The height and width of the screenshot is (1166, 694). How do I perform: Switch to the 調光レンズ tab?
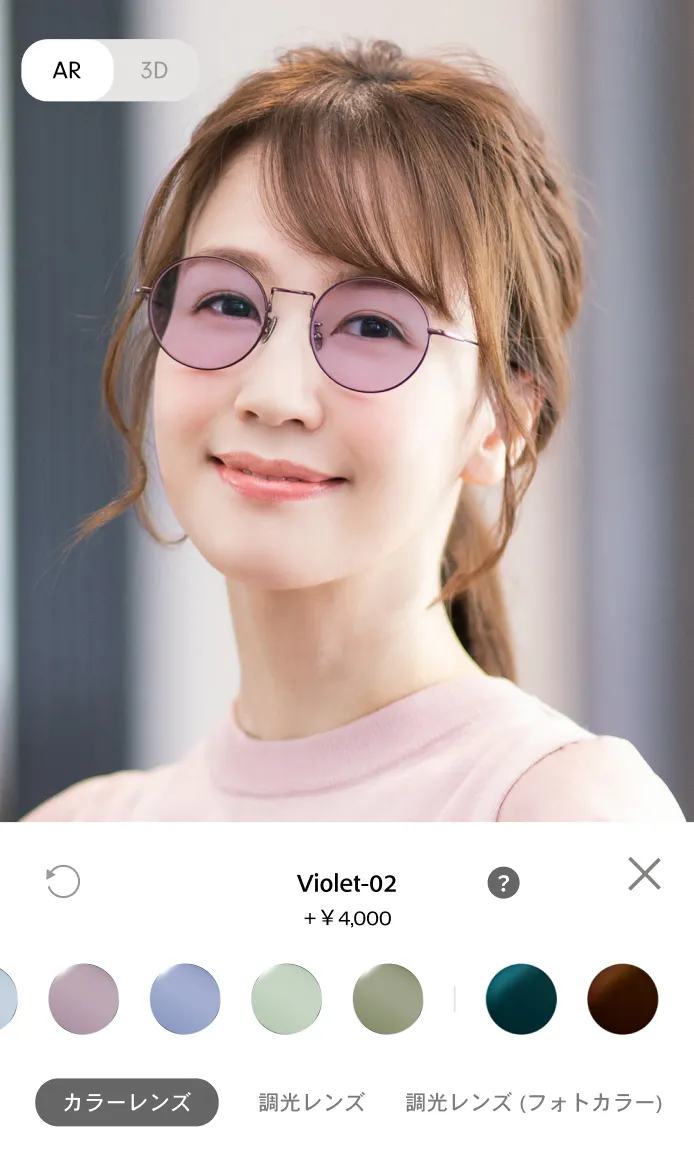(312, 1102)
